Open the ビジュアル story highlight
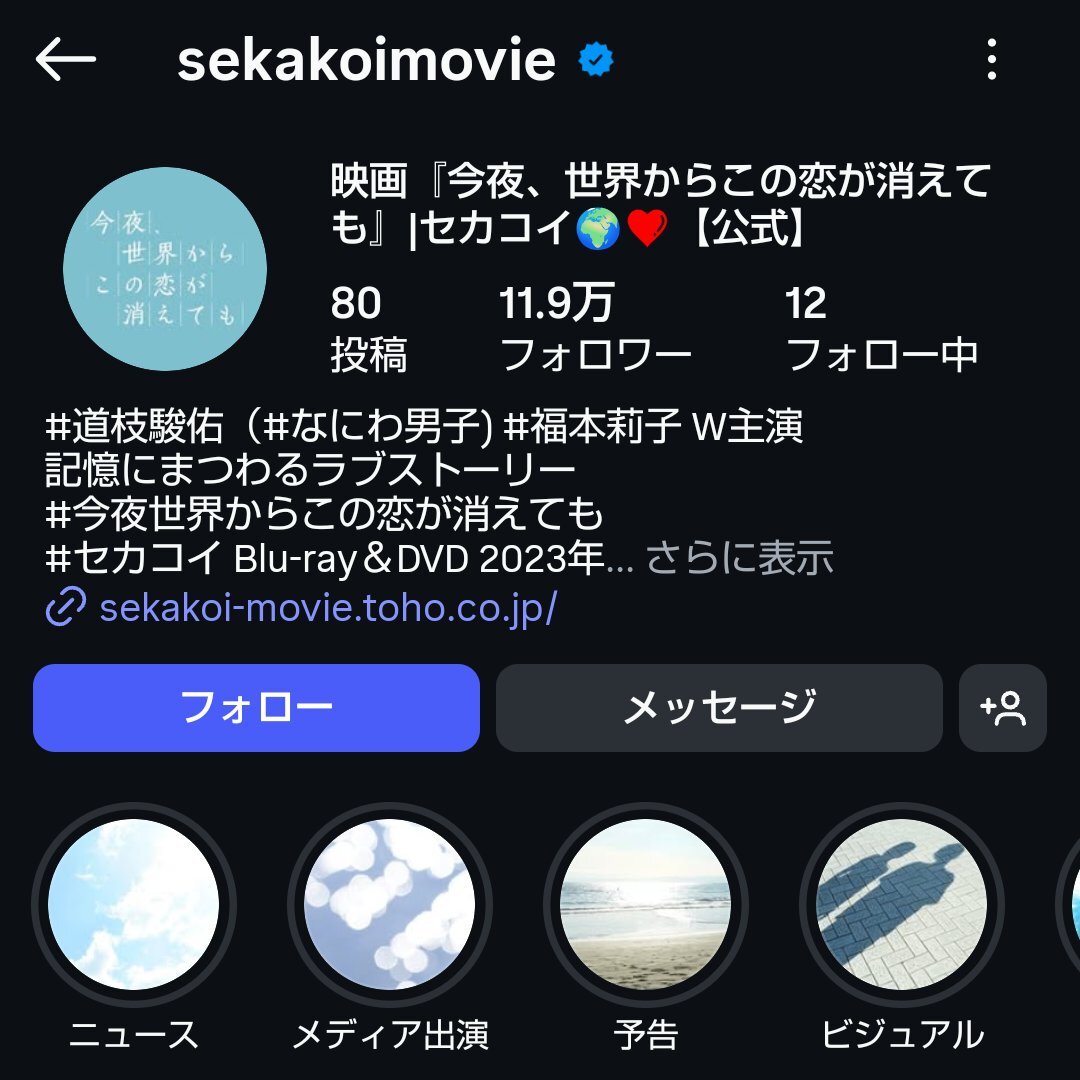Image resolution: width=1080 pixels, height=1080 pixels. coord(902,905)
